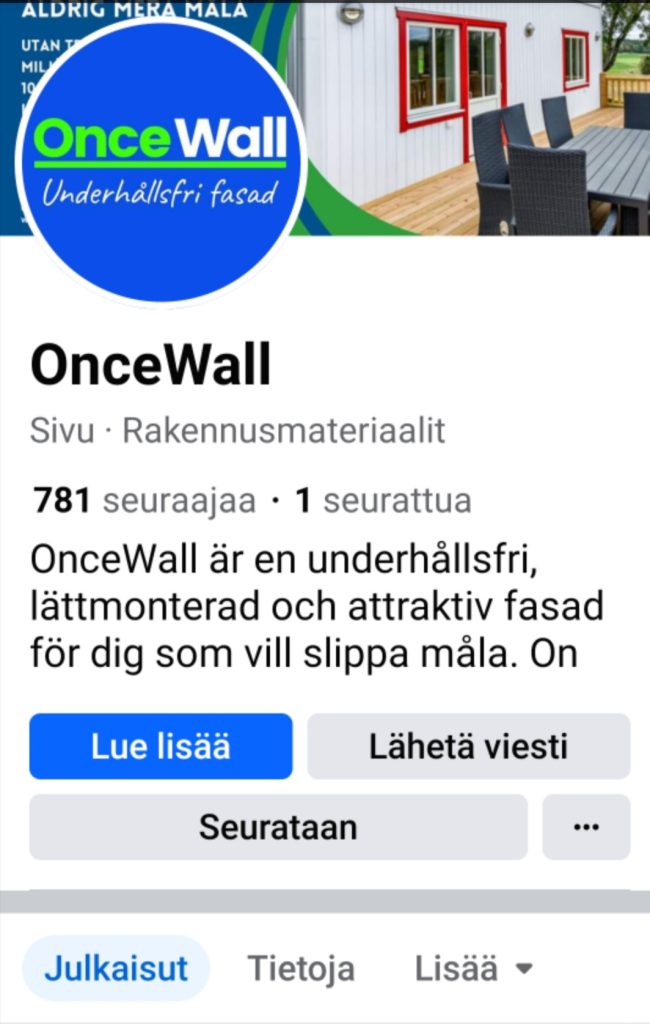
Task: Open the cover photo of the house
Action: click(480, 110)
